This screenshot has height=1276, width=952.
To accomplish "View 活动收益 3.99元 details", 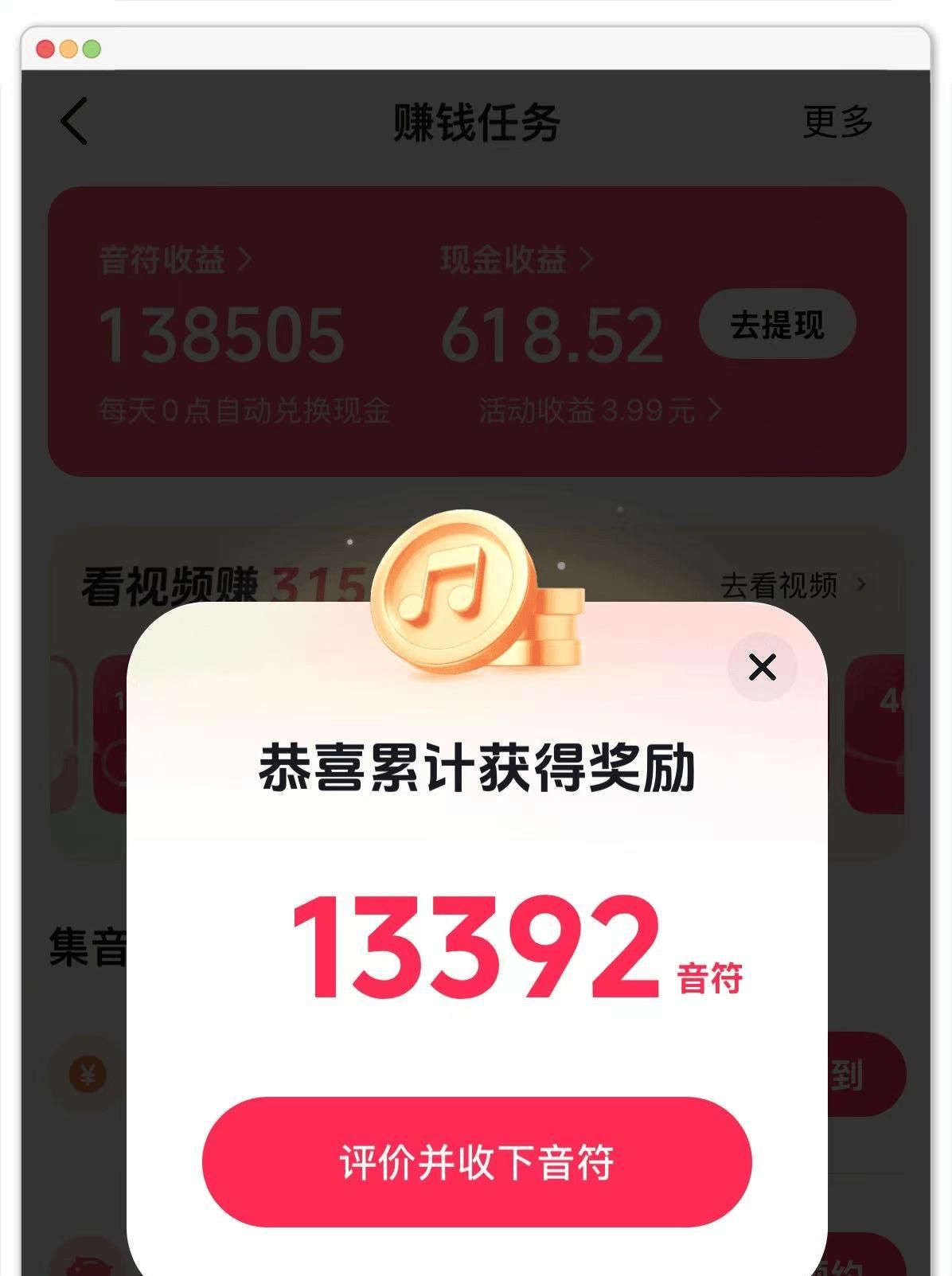I will (x=599, y=411).
